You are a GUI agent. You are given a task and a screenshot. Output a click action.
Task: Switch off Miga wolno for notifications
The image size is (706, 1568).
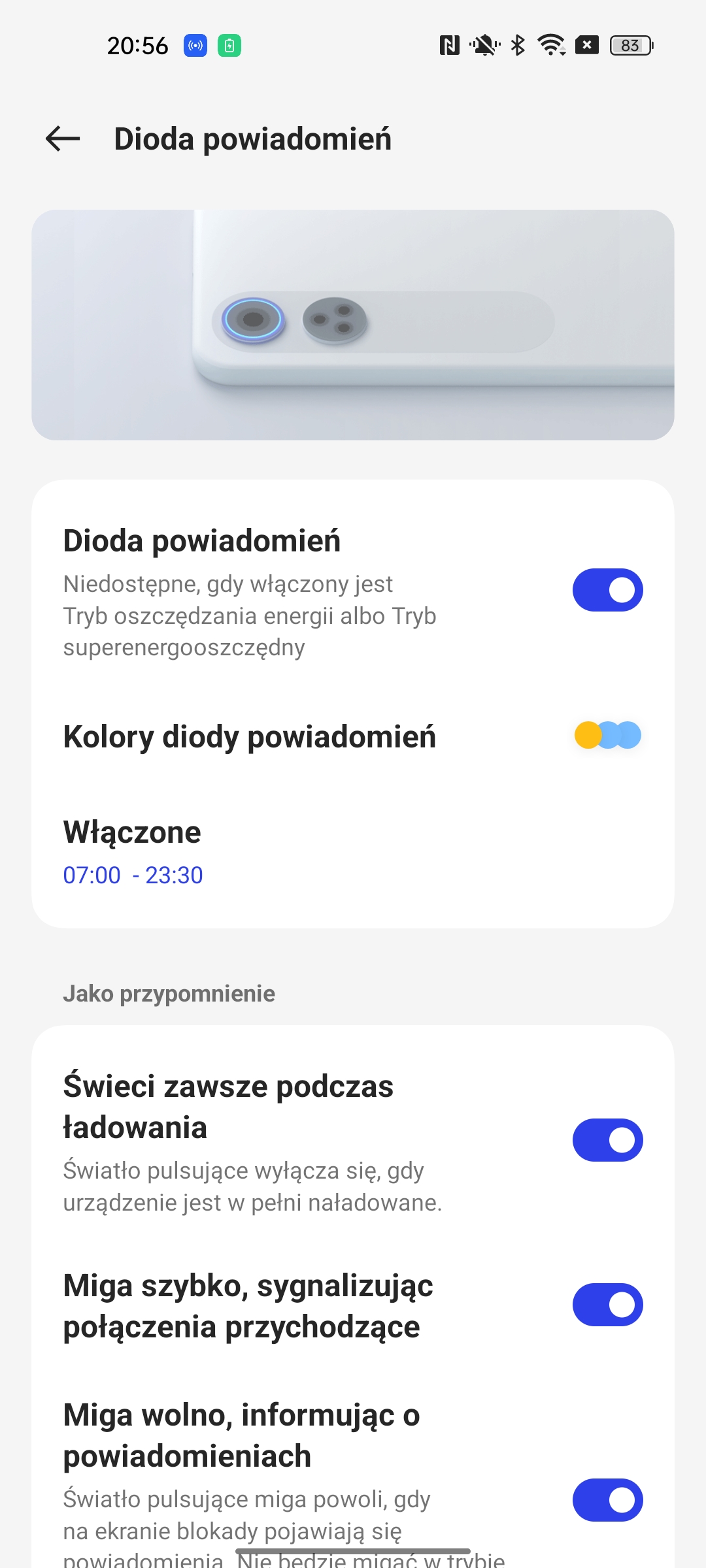tap(607, 1500)
